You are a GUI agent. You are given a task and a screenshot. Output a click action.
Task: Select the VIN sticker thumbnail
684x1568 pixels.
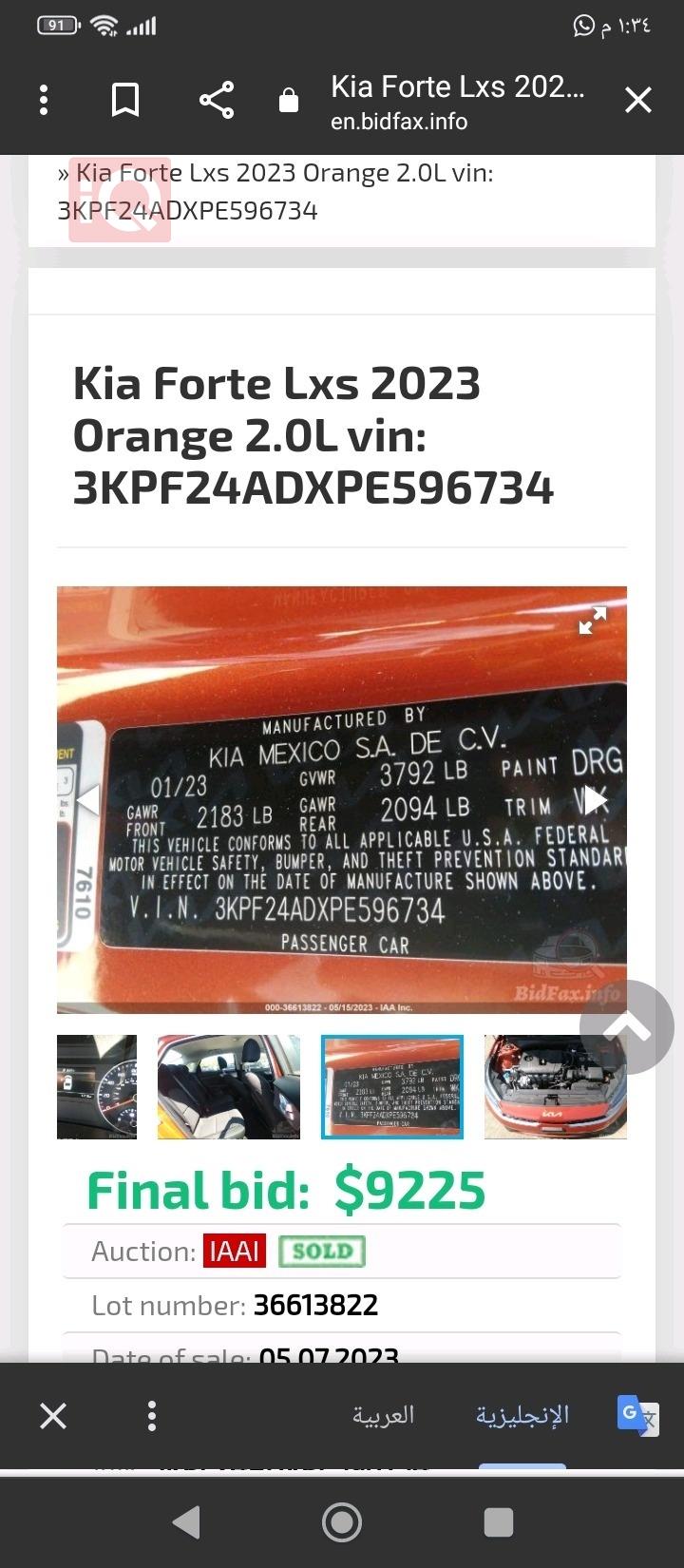tap(392, 1086)
